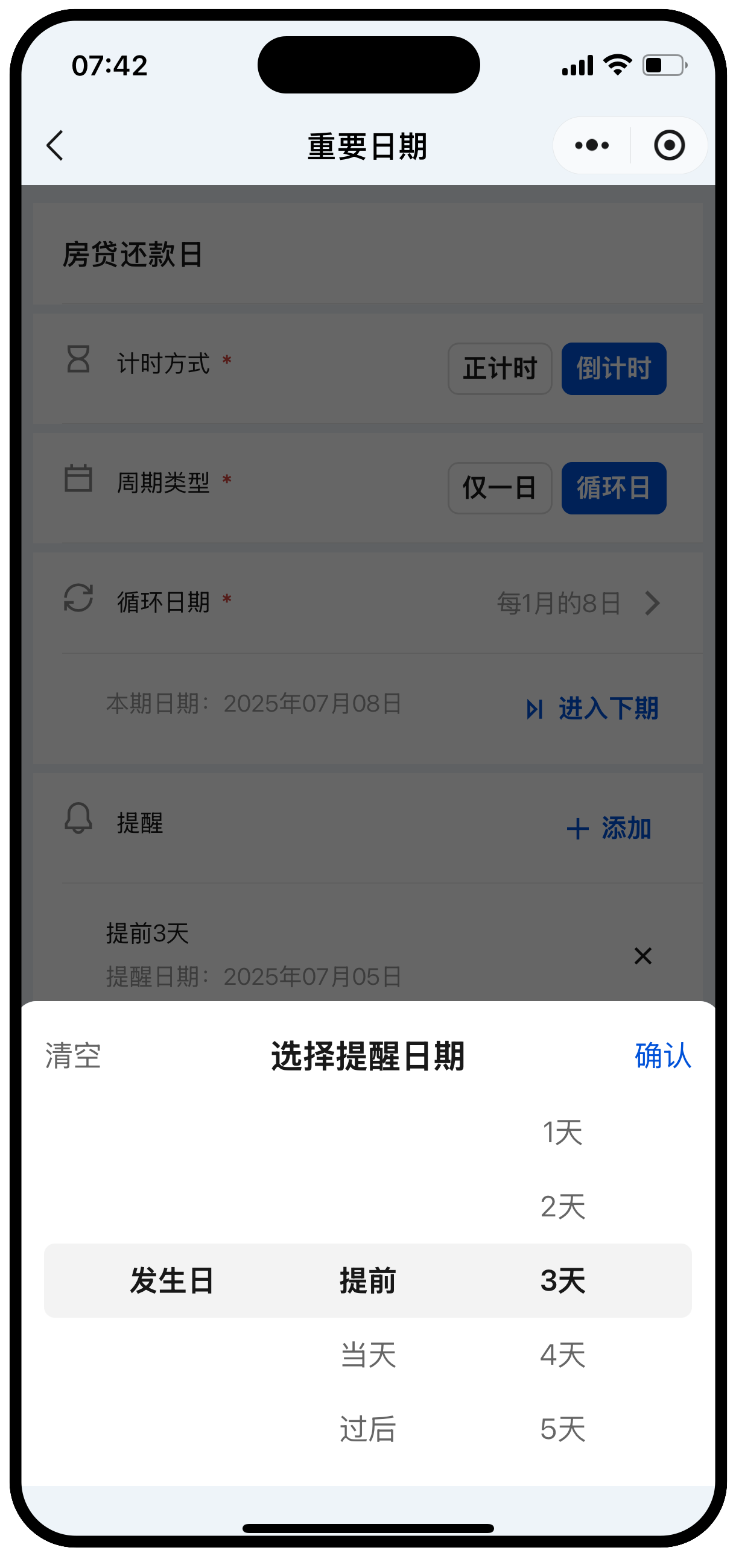The width and height of the screenshot is (736, 1568).
Task: Pick 过后 in the timing column
Action: 367,1429
